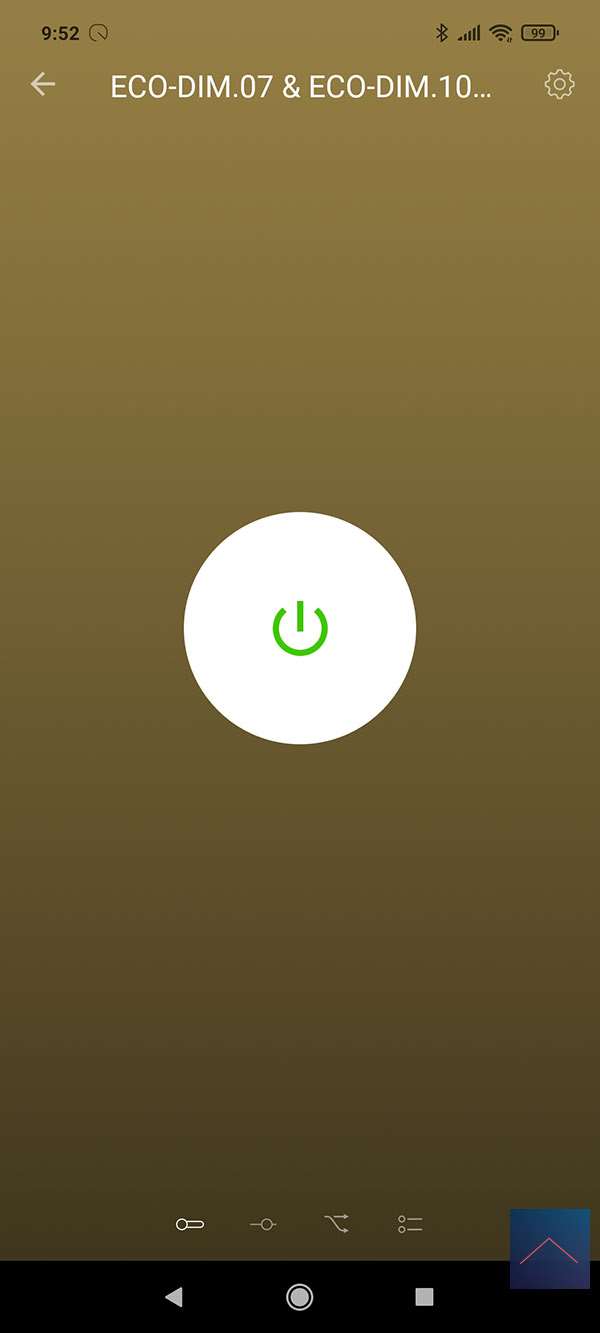Switch to the crossed-arrows icon tab

point(336,1224)
